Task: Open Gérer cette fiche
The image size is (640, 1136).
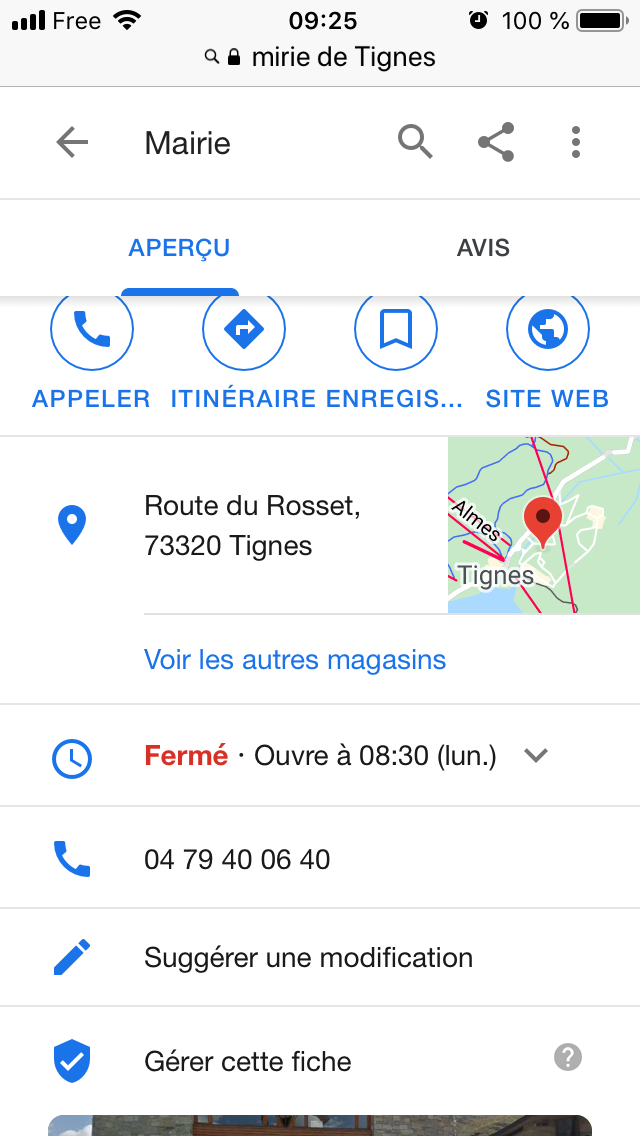Action: coord(248,1061)
